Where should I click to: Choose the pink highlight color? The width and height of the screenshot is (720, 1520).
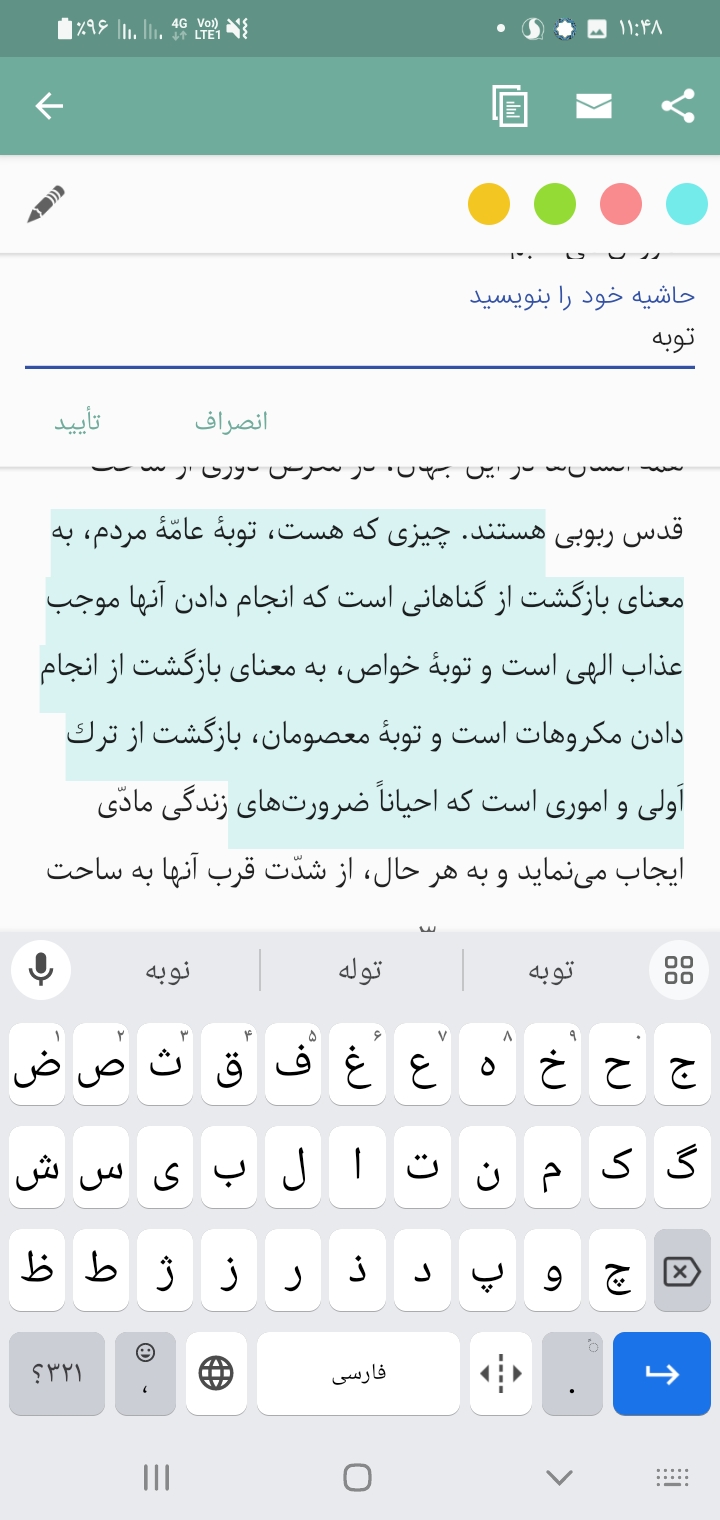pyautogui.click(x=621, y=204)
